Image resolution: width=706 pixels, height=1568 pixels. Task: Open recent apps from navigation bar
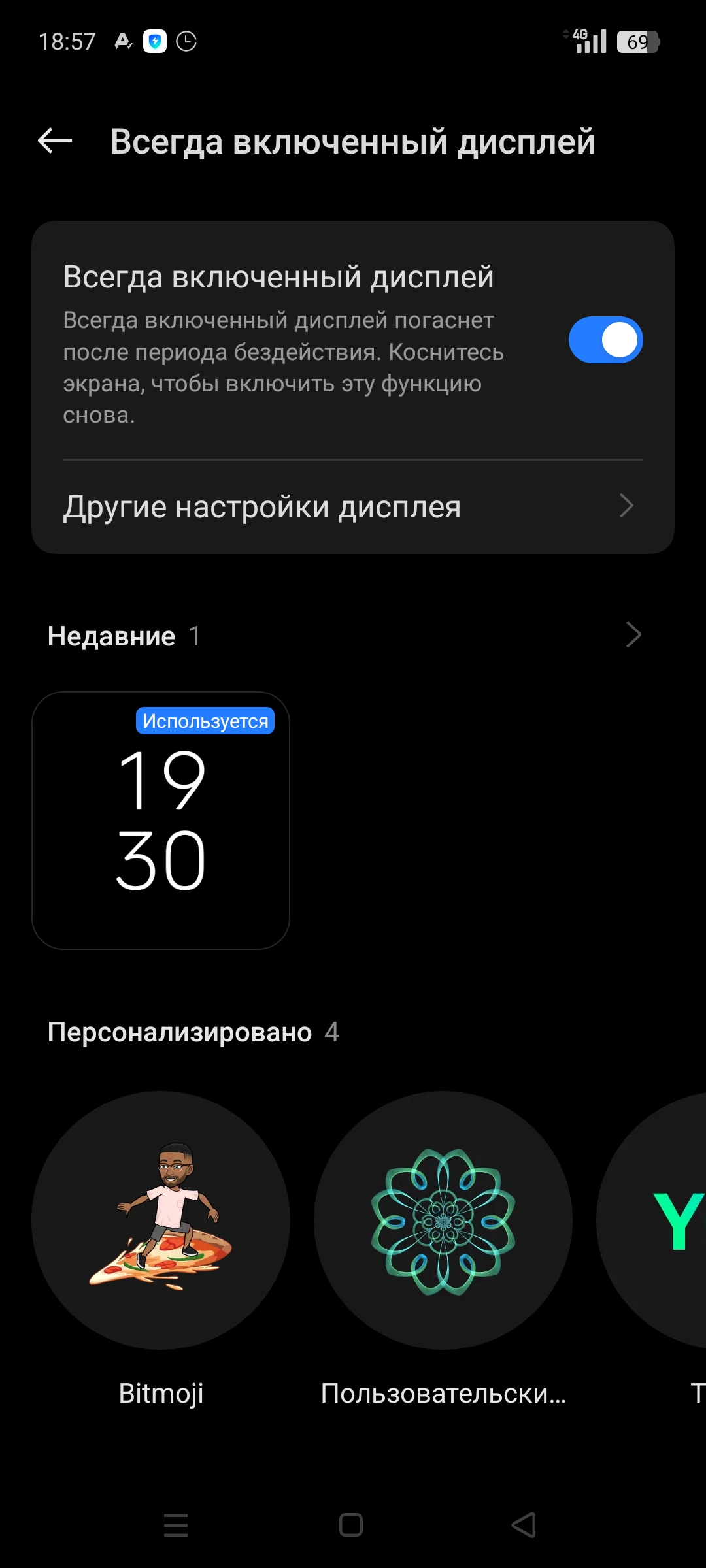coord(176,1526)
